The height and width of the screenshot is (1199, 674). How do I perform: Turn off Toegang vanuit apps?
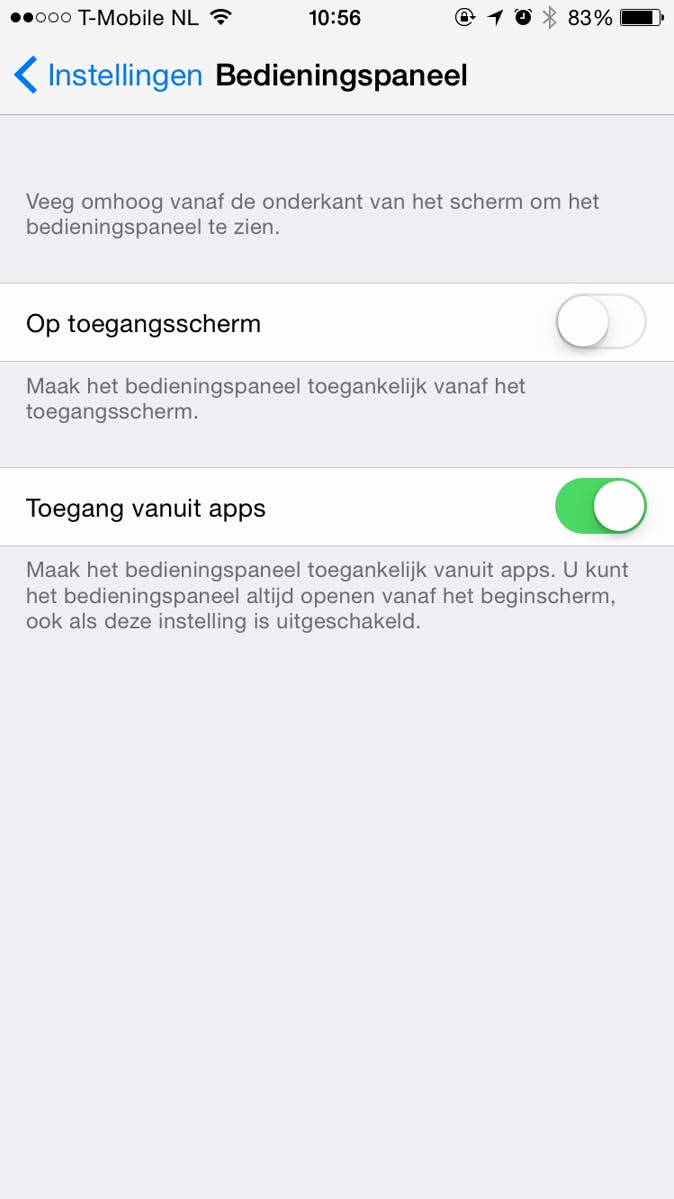600,506
